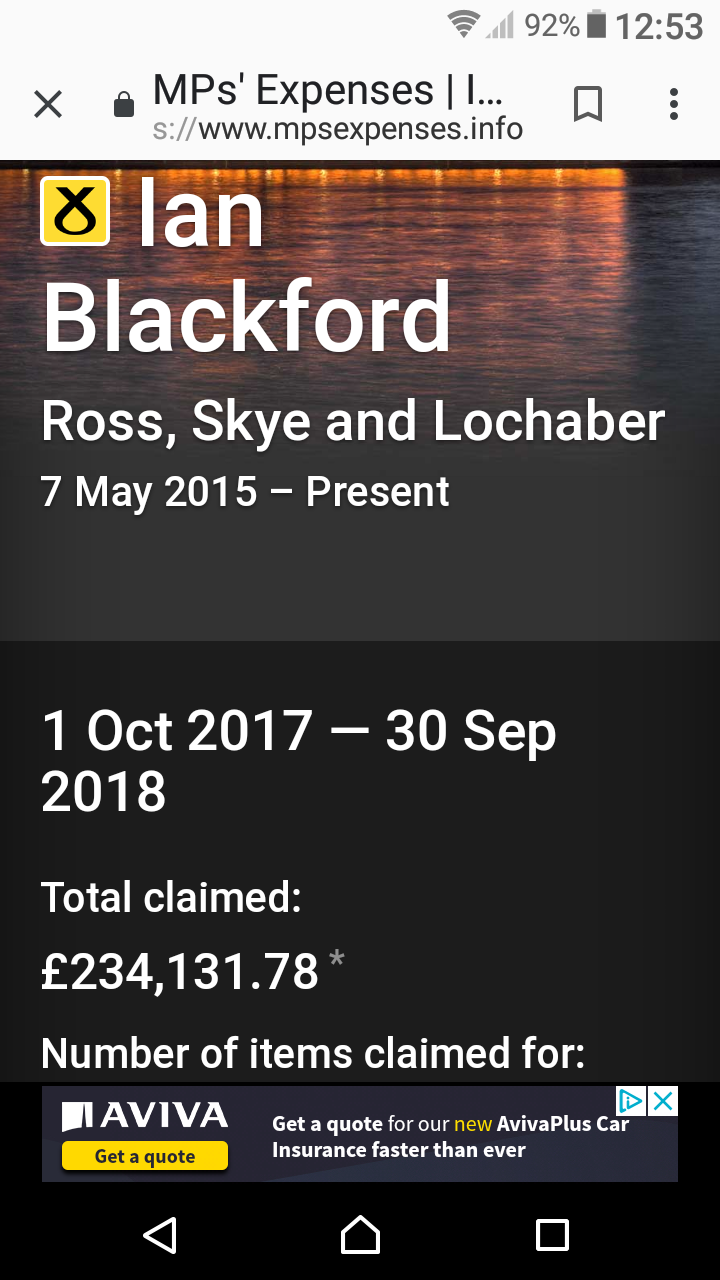
Task: Close the MPs' Expenses browser tab
Action: [48, 104]
